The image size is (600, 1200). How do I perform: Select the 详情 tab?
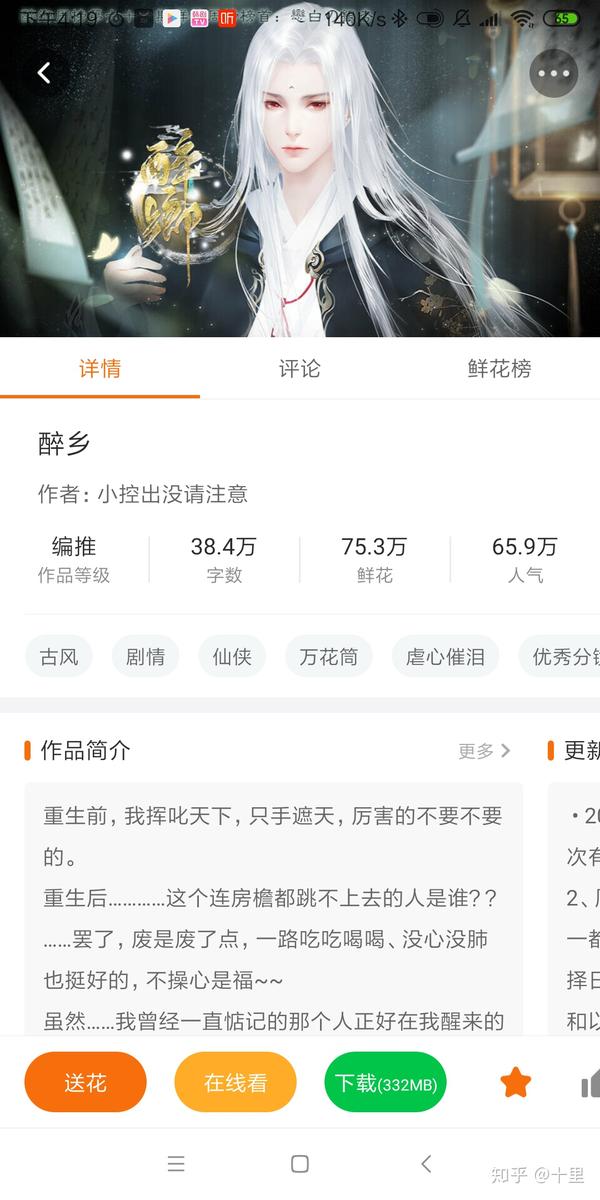[x=100, y=369]
